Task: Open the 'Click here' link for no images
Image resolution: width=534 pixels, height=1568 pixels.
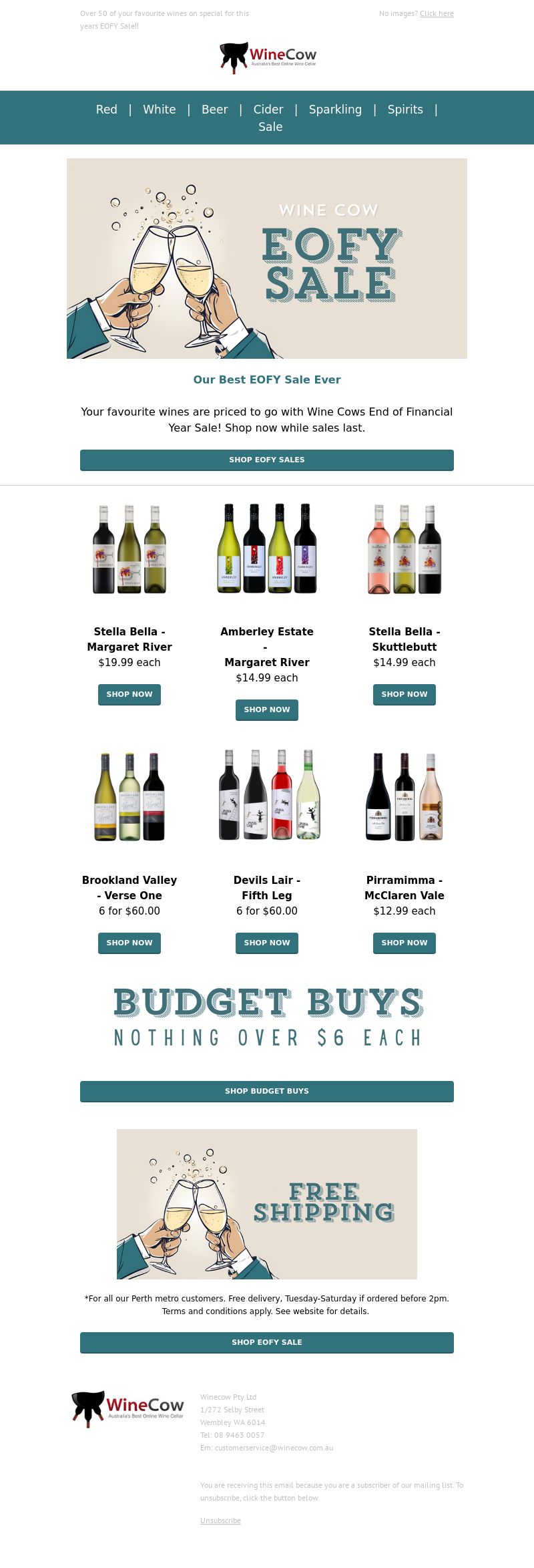Action: [x=437, y=13]
